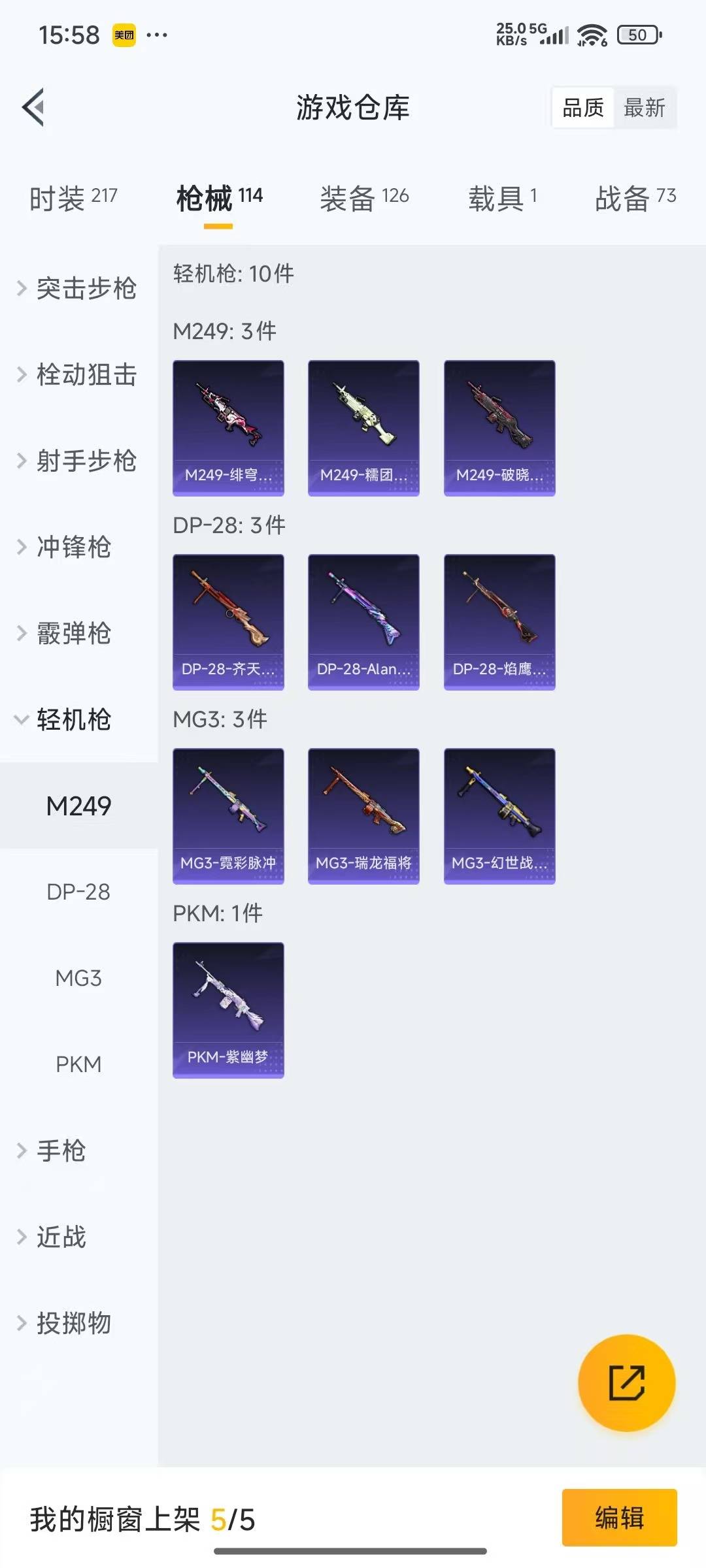
Task: Expand the 突击步枪 category
Action: [78, 288]
